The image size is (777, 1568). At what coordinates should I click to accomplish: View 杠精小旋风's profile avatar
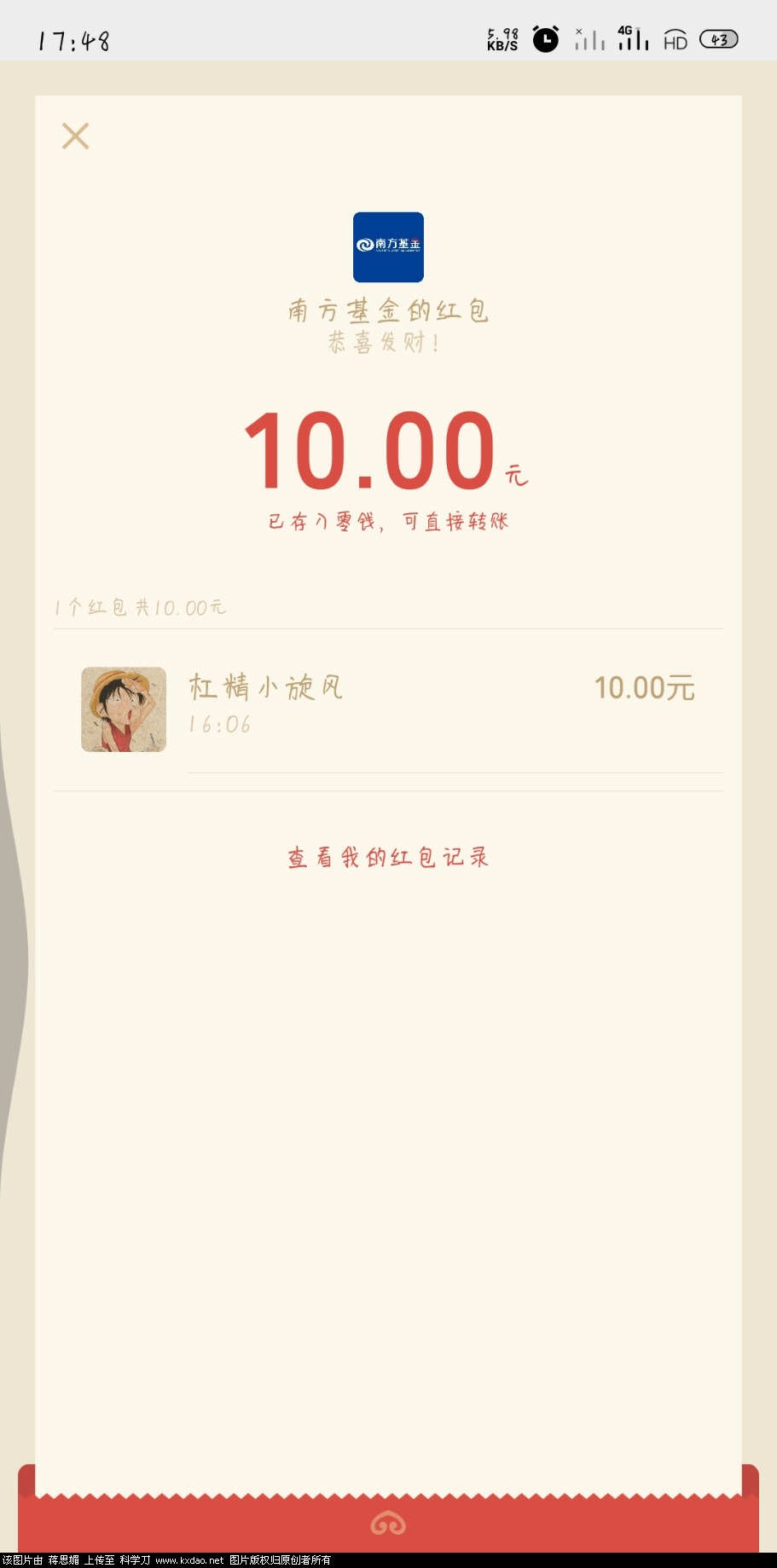tap(123, 709)
